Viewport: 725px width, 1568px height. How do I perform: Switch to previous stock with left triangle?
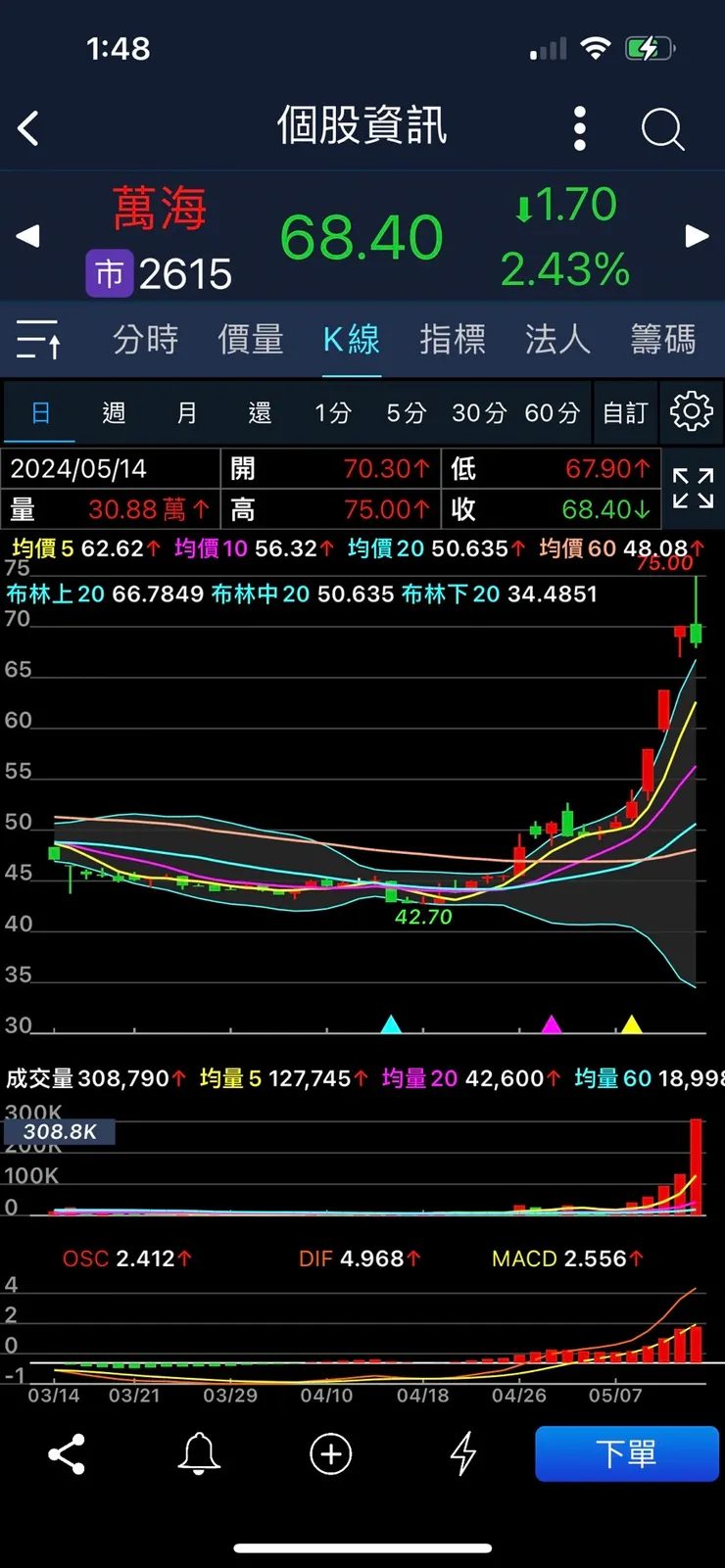coord(26,236)
